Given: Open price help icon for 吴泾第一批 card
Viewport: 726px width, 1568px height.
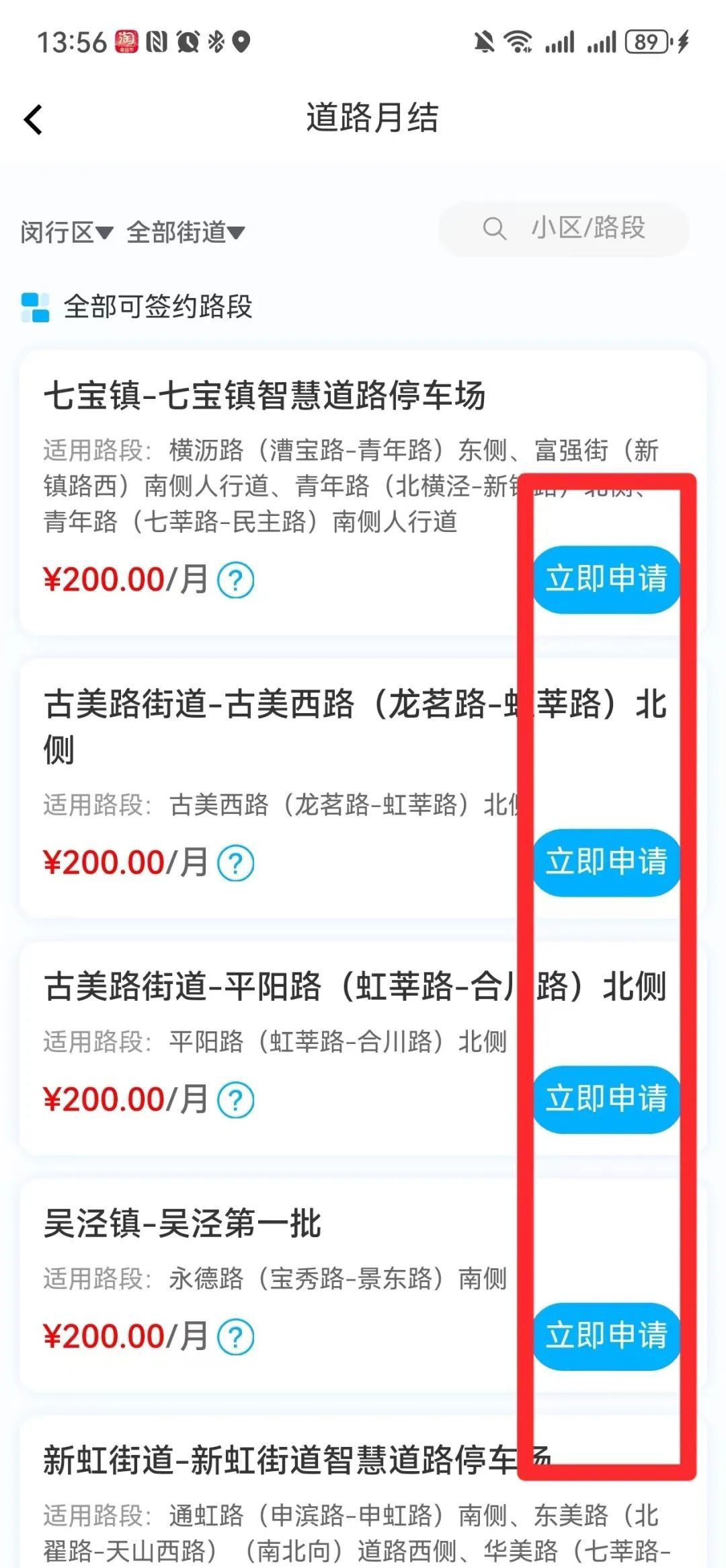Looking at the screenshot, I should pos(236,1337).
